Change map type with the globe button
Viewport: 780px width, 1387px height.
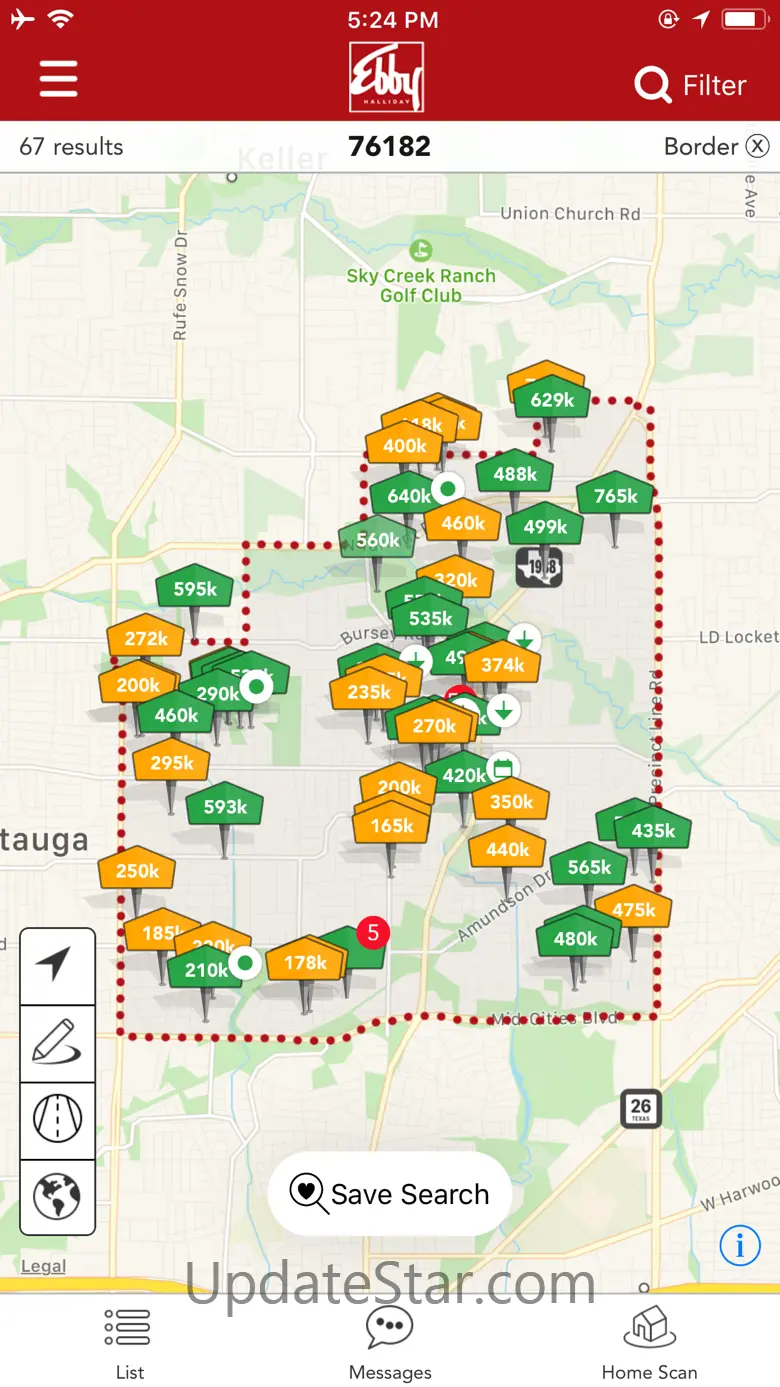tap(57, 1196)
